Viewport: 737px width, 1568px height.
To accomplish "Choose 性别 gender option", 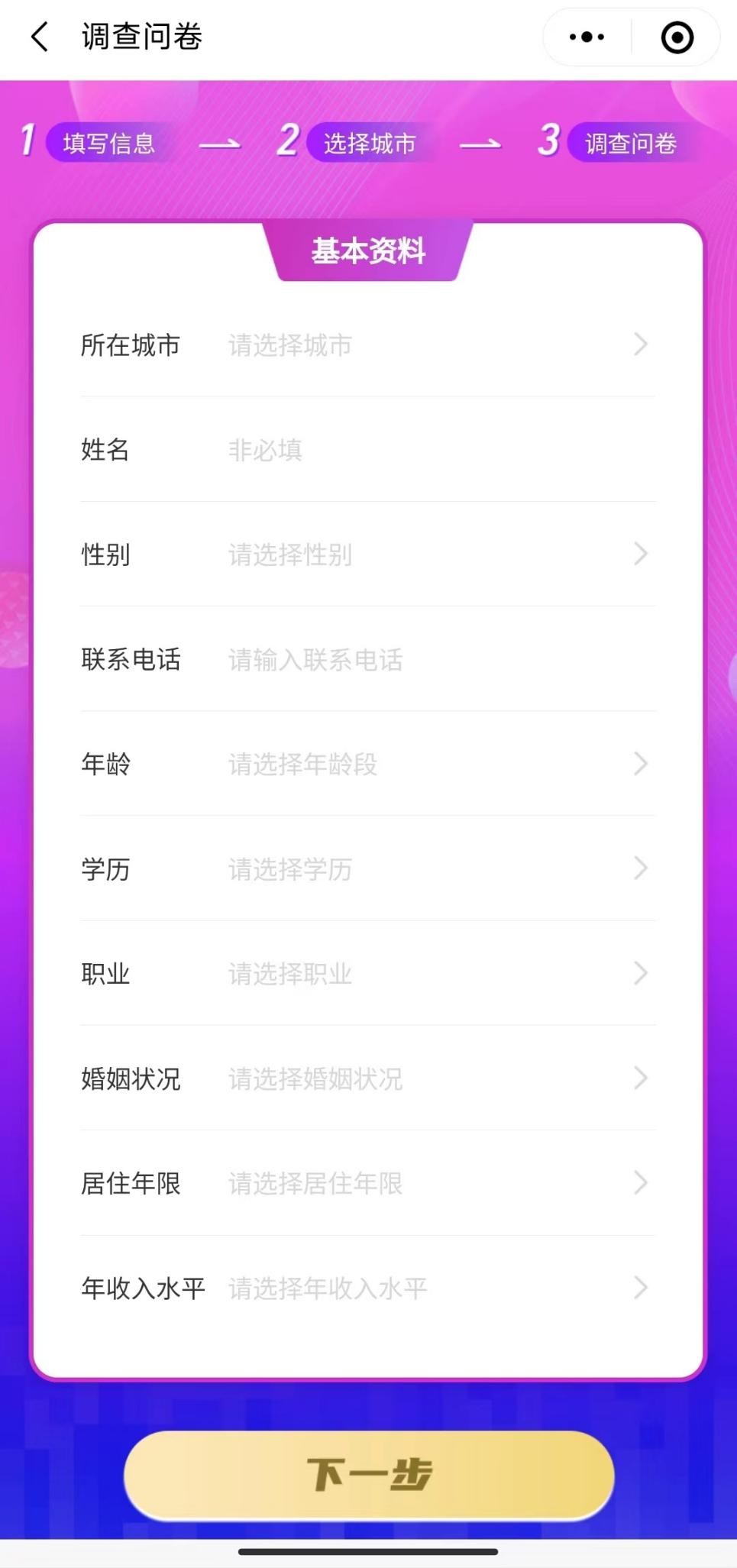I will click(435, 554).
